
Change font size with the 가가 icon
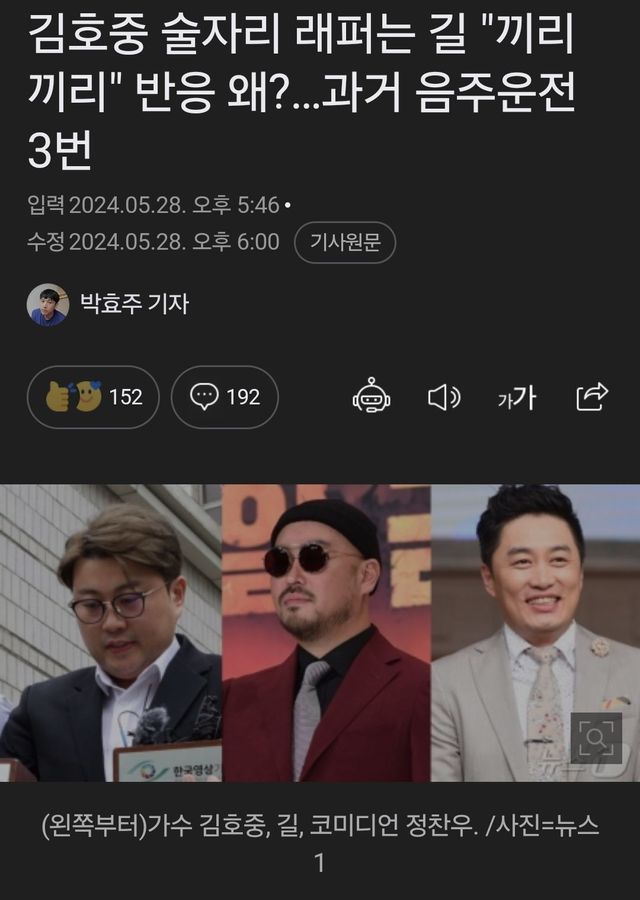(x=517, y=397)
